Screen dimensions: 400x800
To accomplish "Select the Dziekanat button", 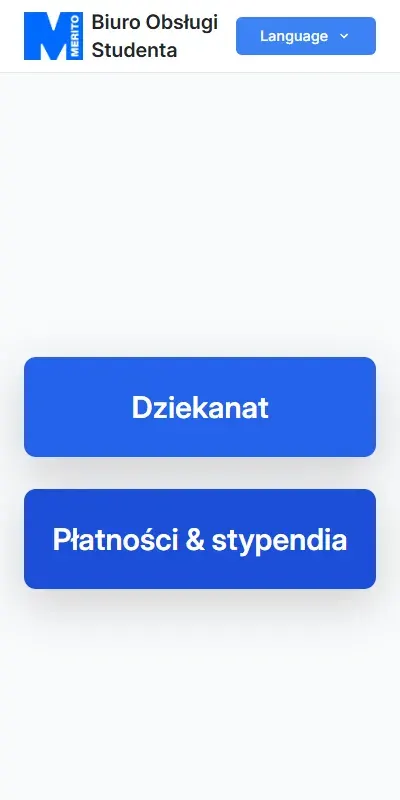I will point(200,407).
